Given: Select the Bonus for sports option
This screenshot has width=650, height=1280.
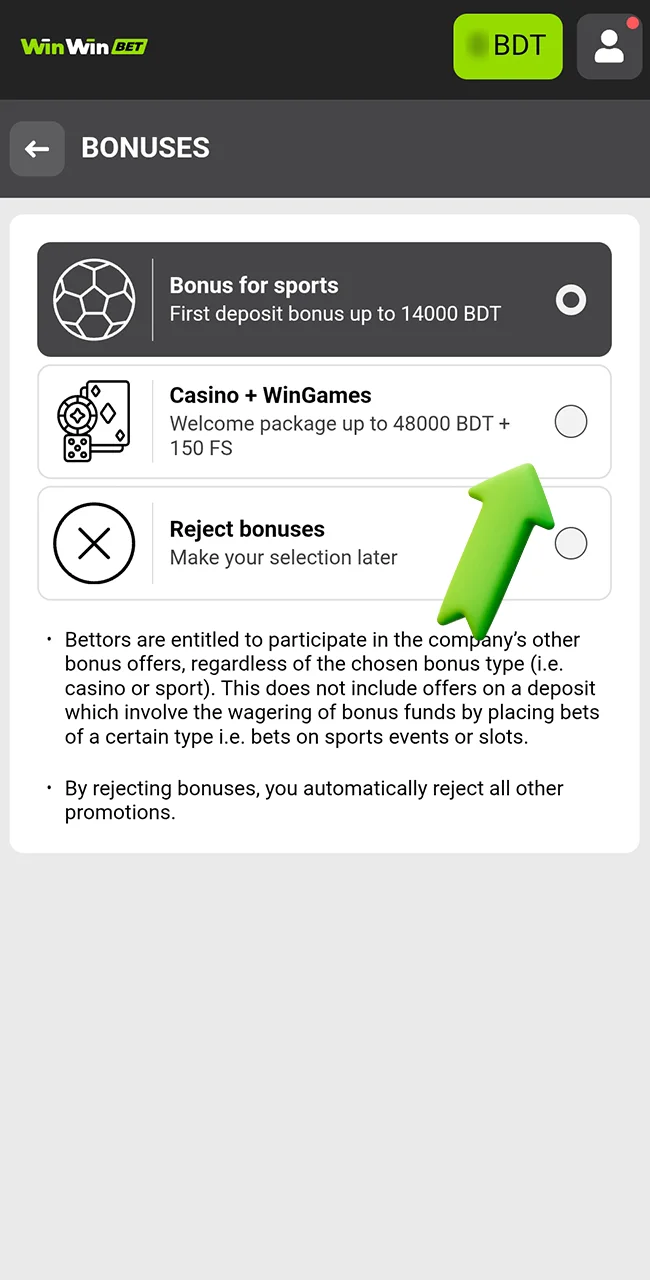Looking at the screenshot, I should pyautogui.click(x=324, y=300).
